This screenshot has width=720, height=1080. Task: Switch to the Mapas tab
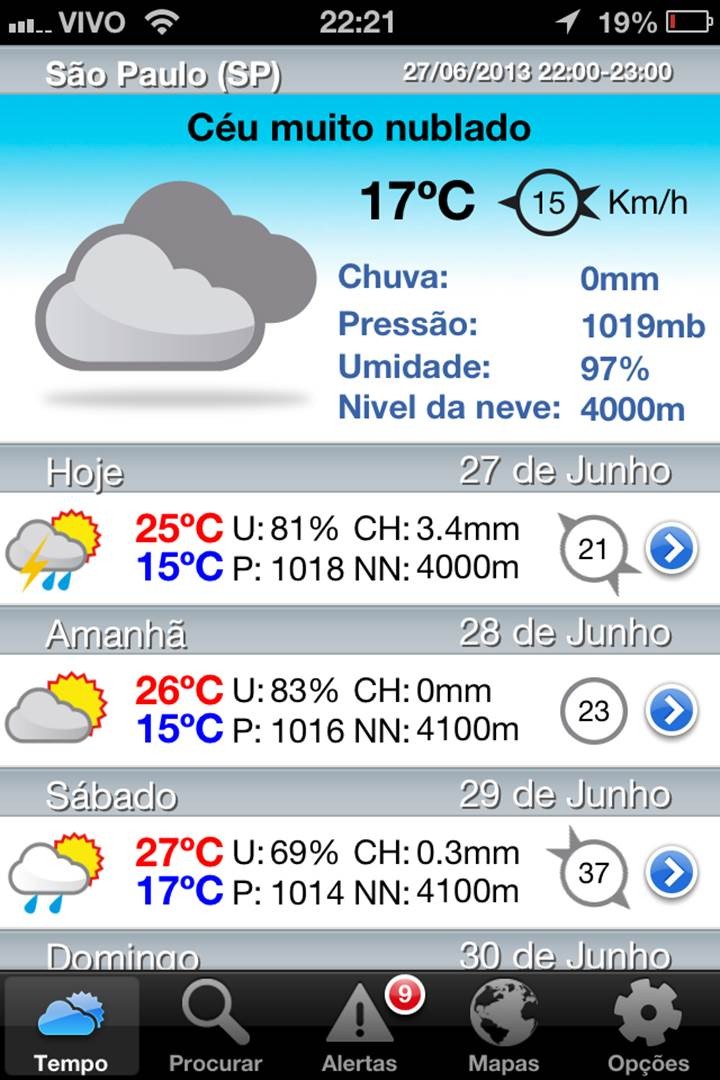(504, 1028)
